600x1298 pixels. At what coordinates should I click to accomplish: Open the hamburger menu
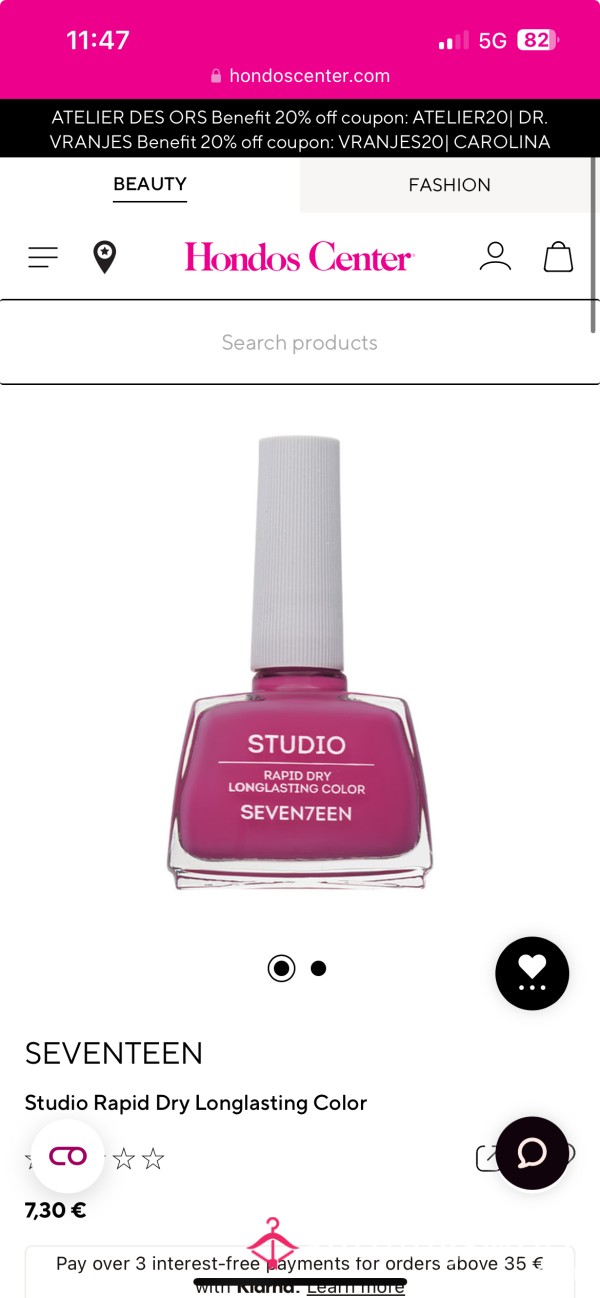pyautogui.click(x=43, y=257)
